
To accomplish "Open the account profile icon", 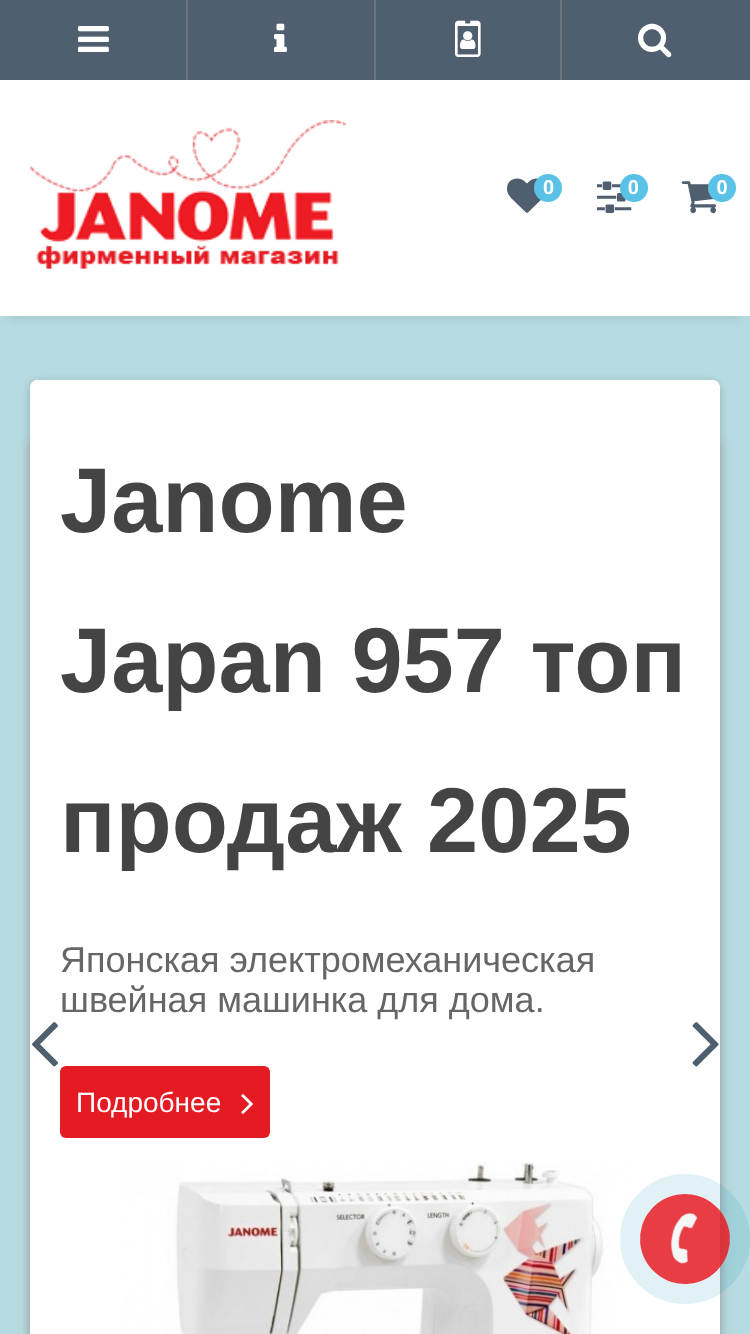I will pyautogui.click(x=467, y=40).
